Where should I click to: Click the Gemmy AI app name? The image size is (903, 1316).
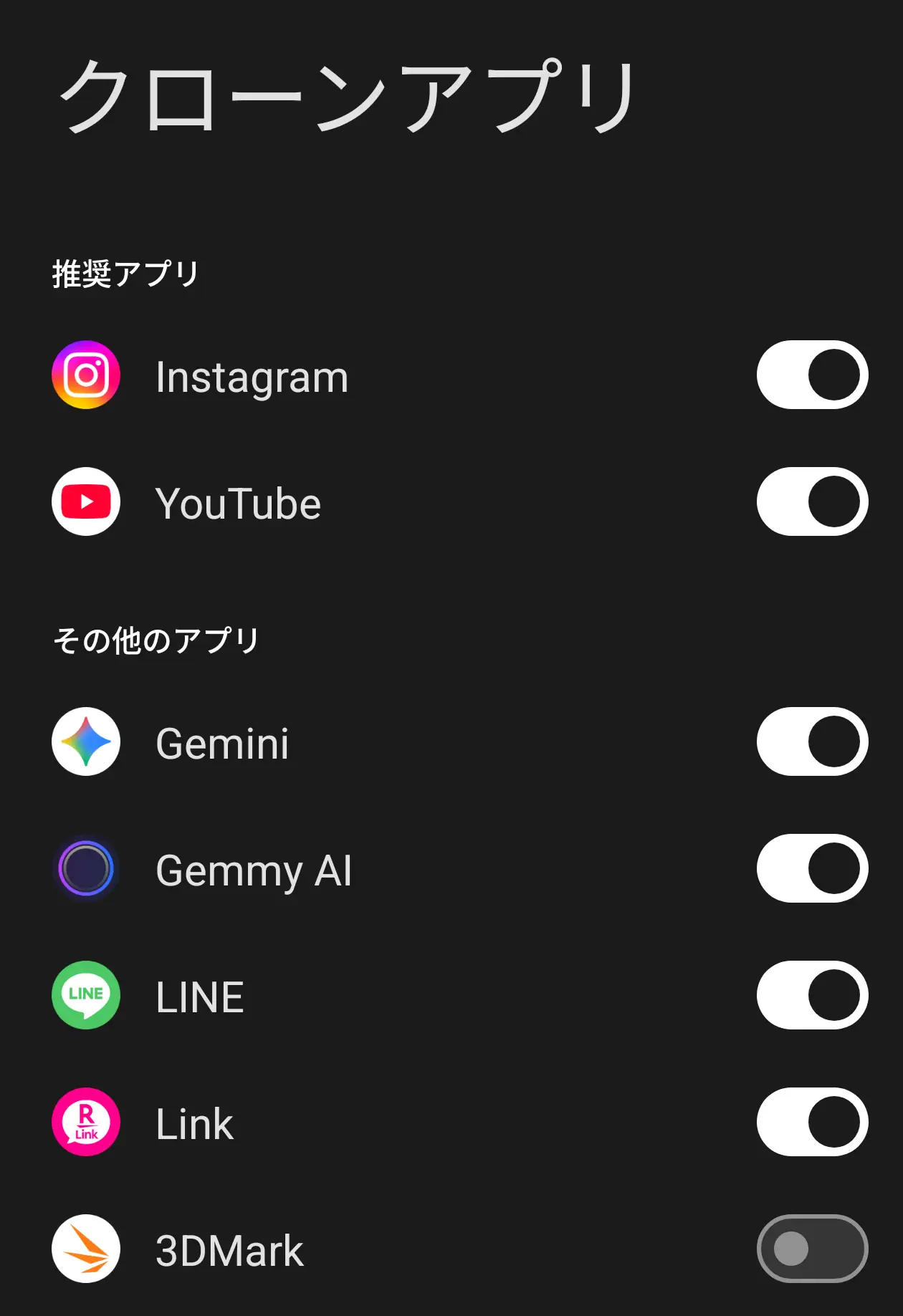(253, 870)
